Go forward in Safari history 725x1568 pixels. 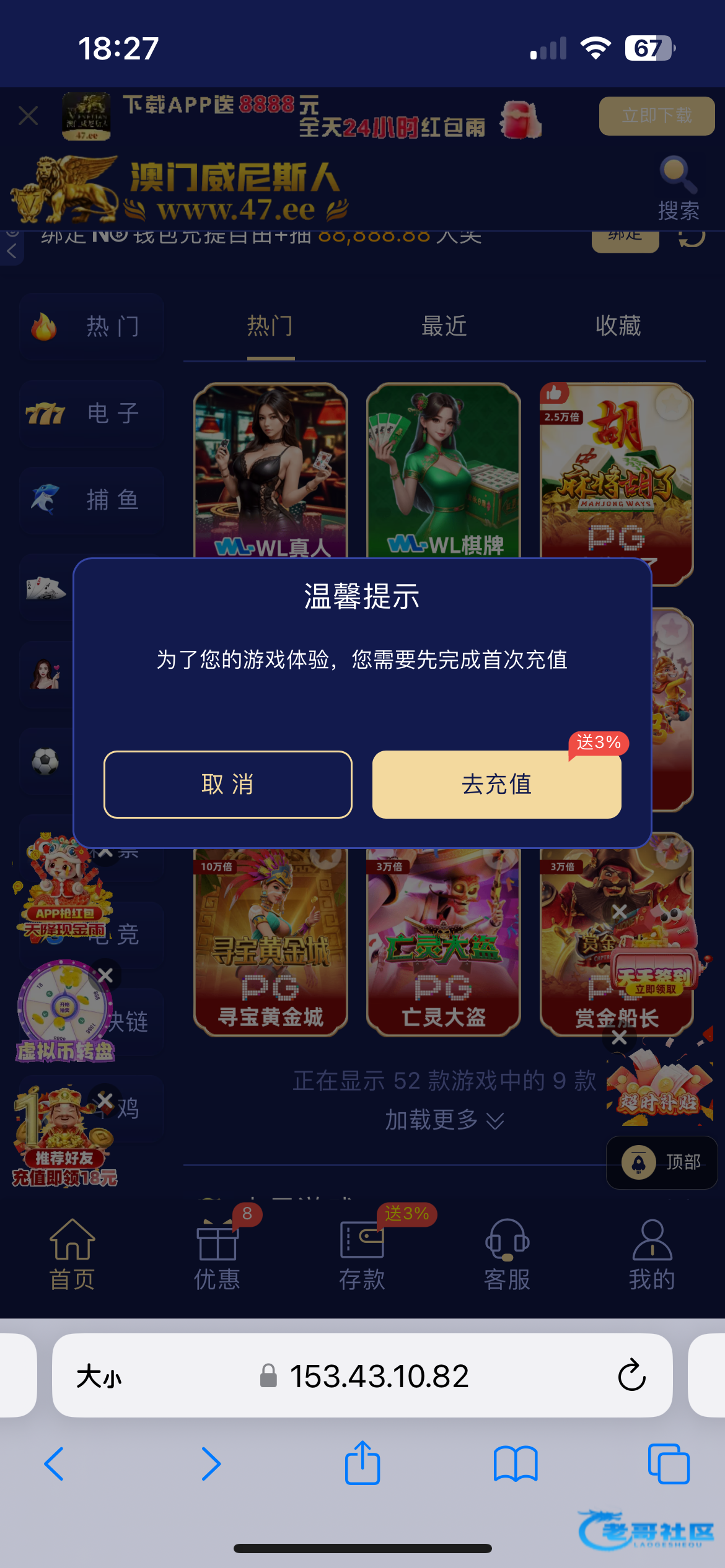[x=211, y=1464]
